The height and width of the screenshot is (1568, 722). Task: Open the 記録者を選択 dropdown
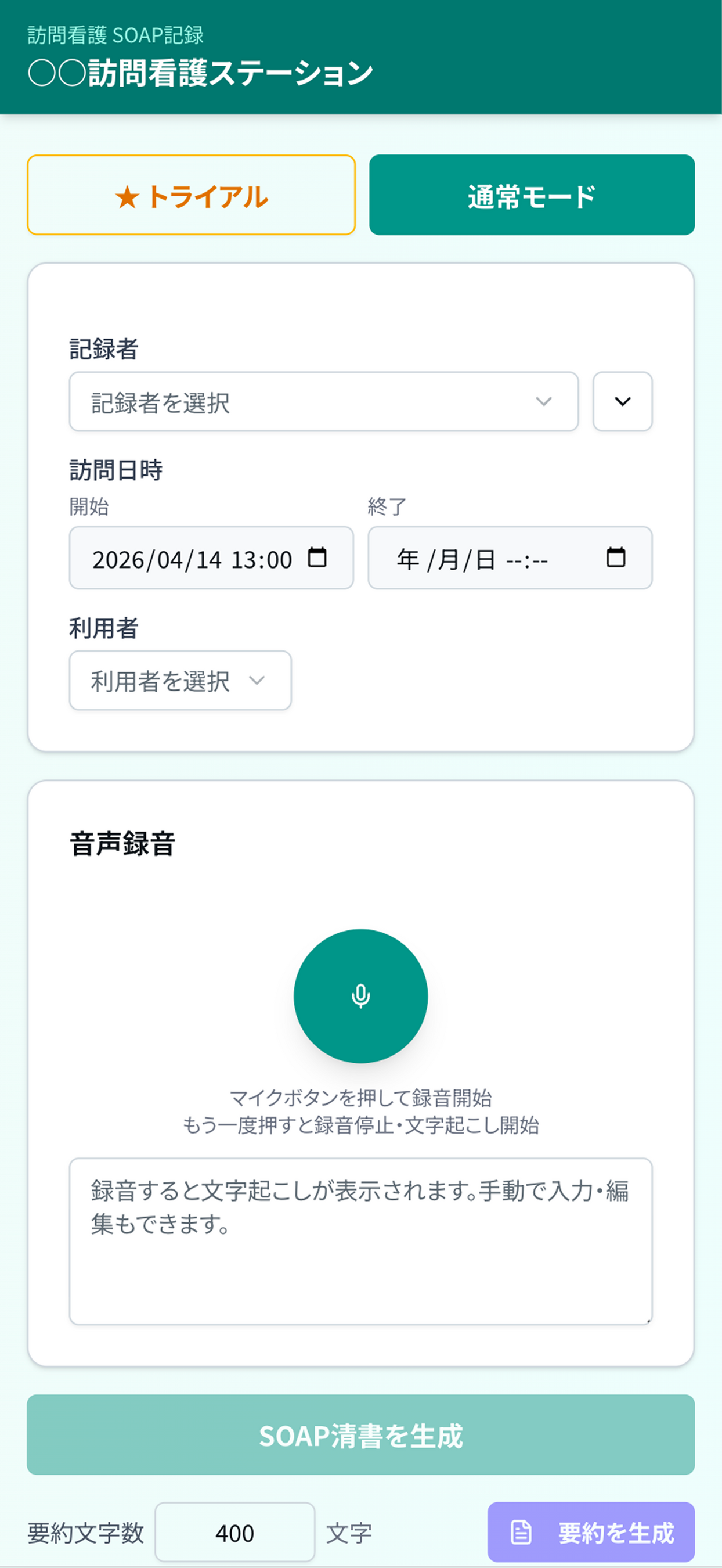pos(323,402)
